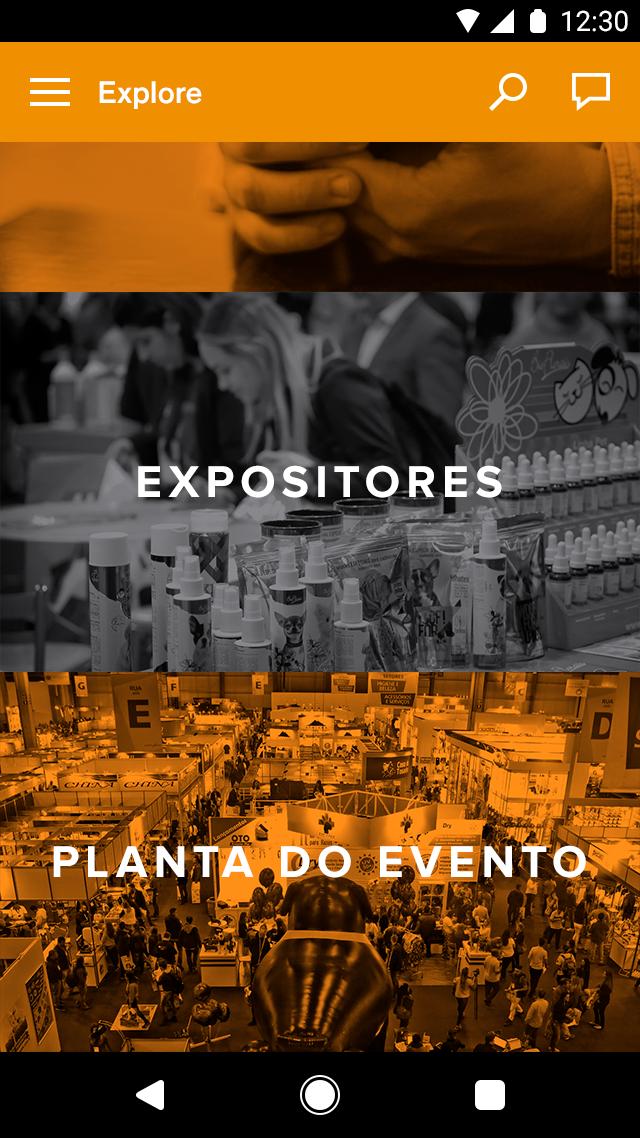Go back using the system back button
Screen dimensions: 640x1138
click(x=150, y=1095)
